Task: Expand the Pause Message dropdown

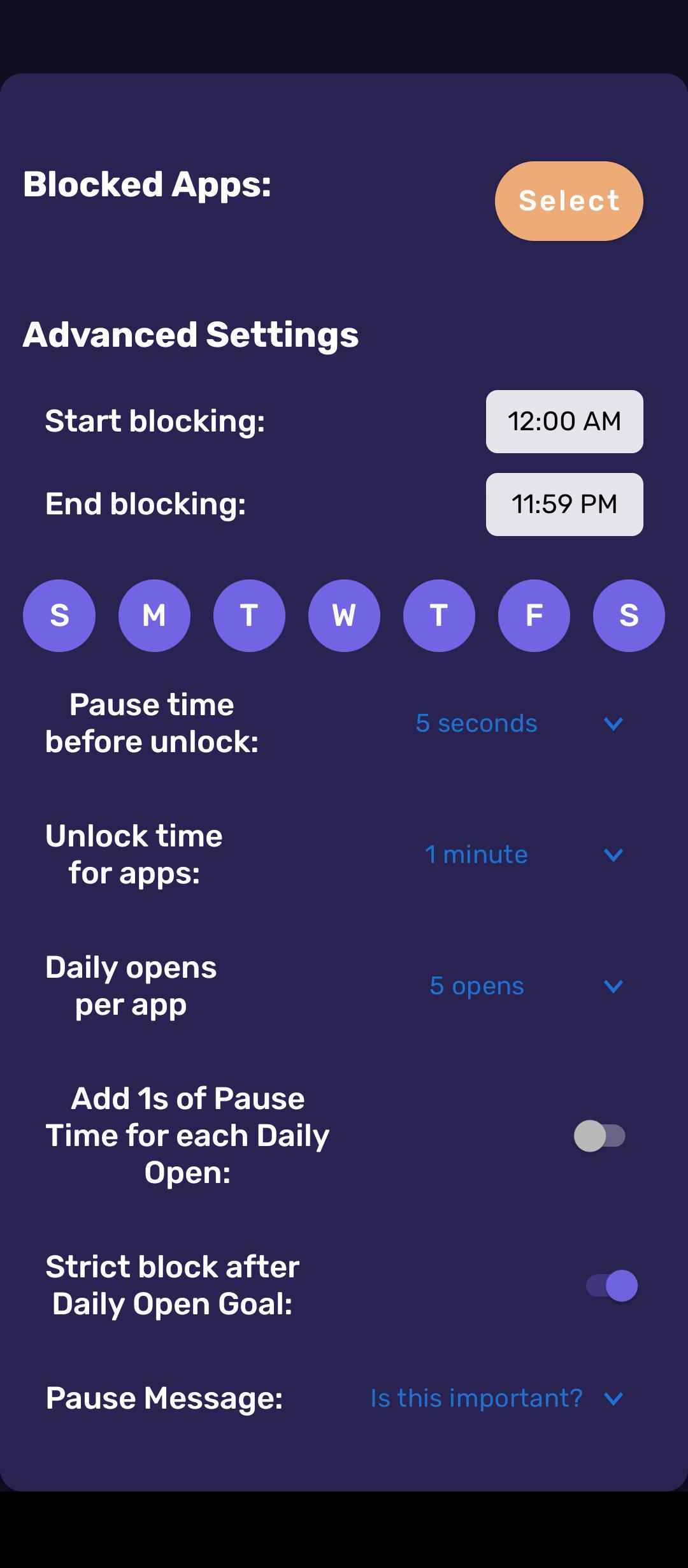Action: [613, 1398]
